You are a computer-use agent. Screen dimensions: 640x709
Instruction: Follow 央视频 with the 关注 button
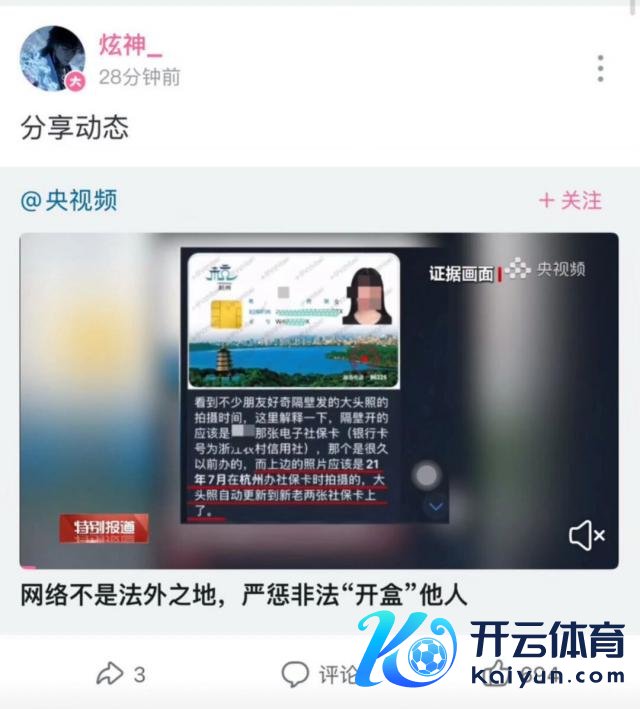(x=570, y=201)
